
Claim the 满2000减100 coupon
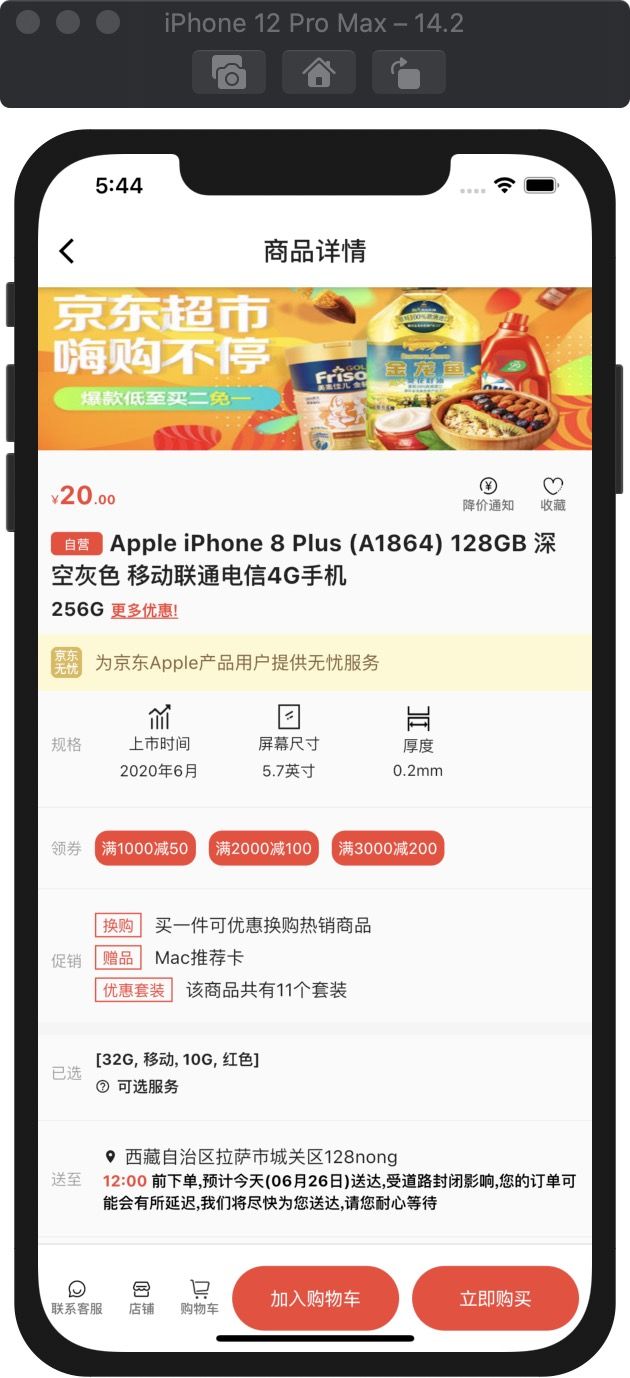264,849
